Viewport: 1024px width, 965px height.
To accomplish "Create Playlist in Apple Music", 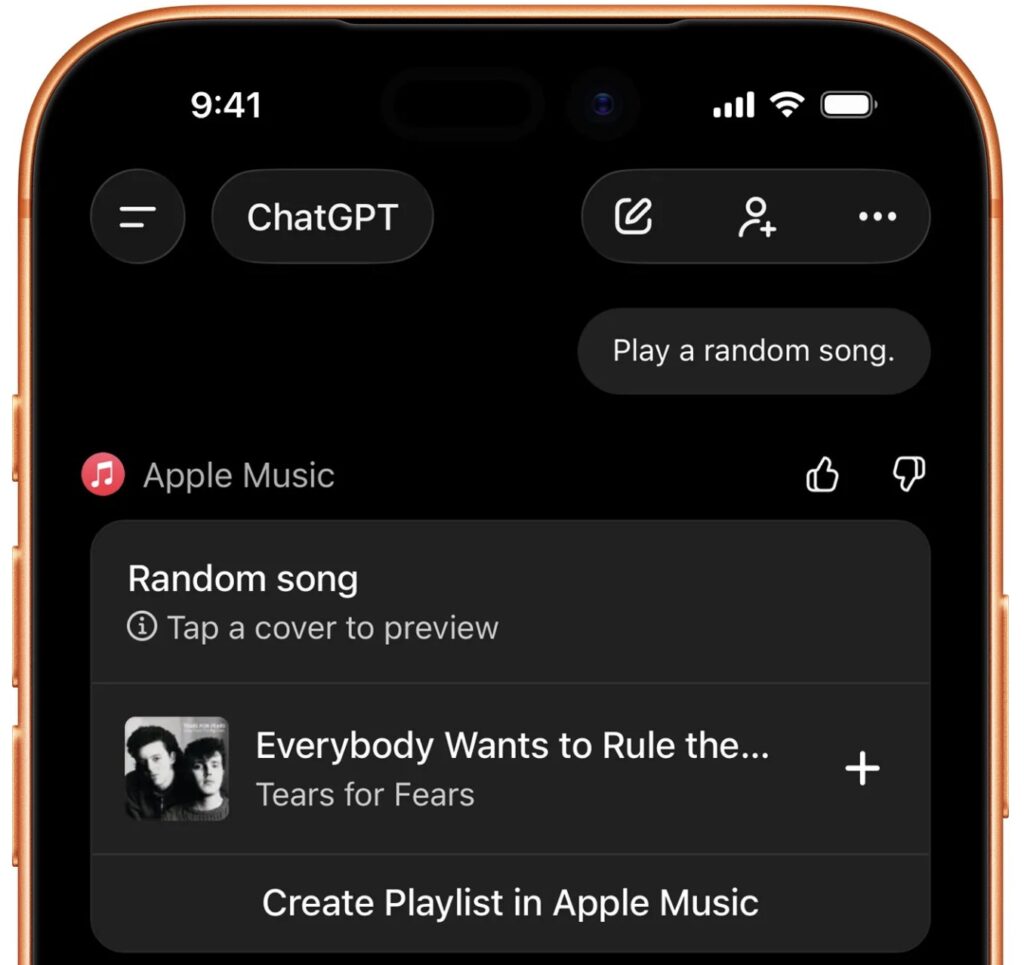I will 510,903.
